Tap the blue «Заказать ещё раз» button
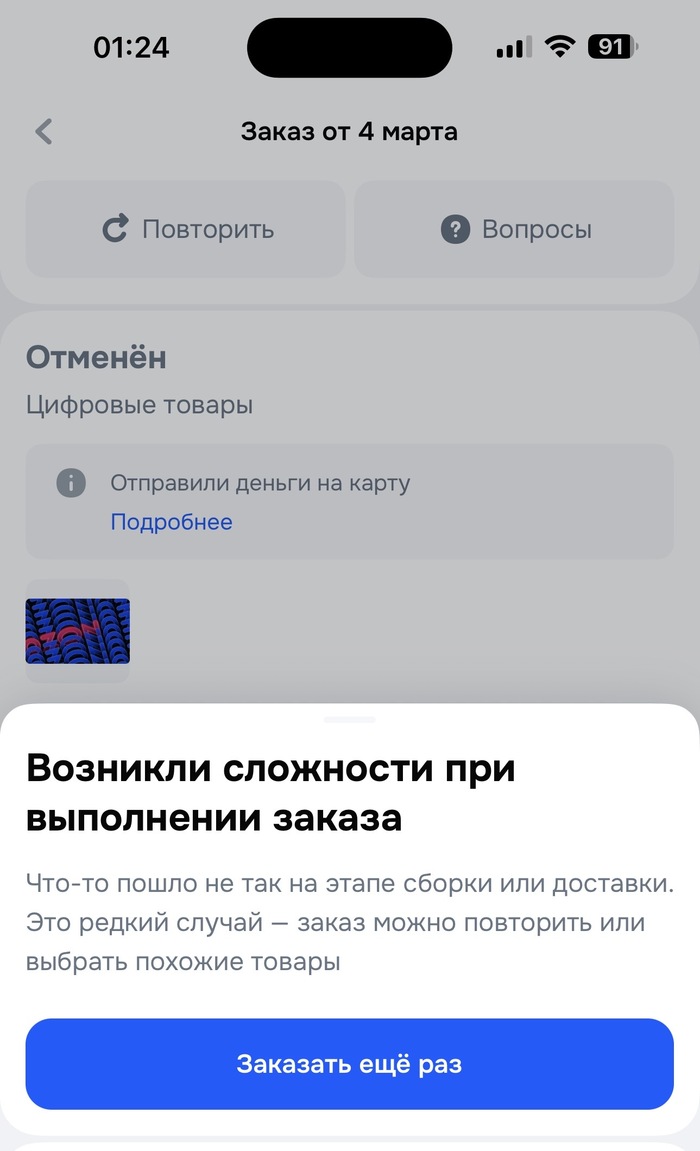The image size is (700, 1151). point(349,1064)
